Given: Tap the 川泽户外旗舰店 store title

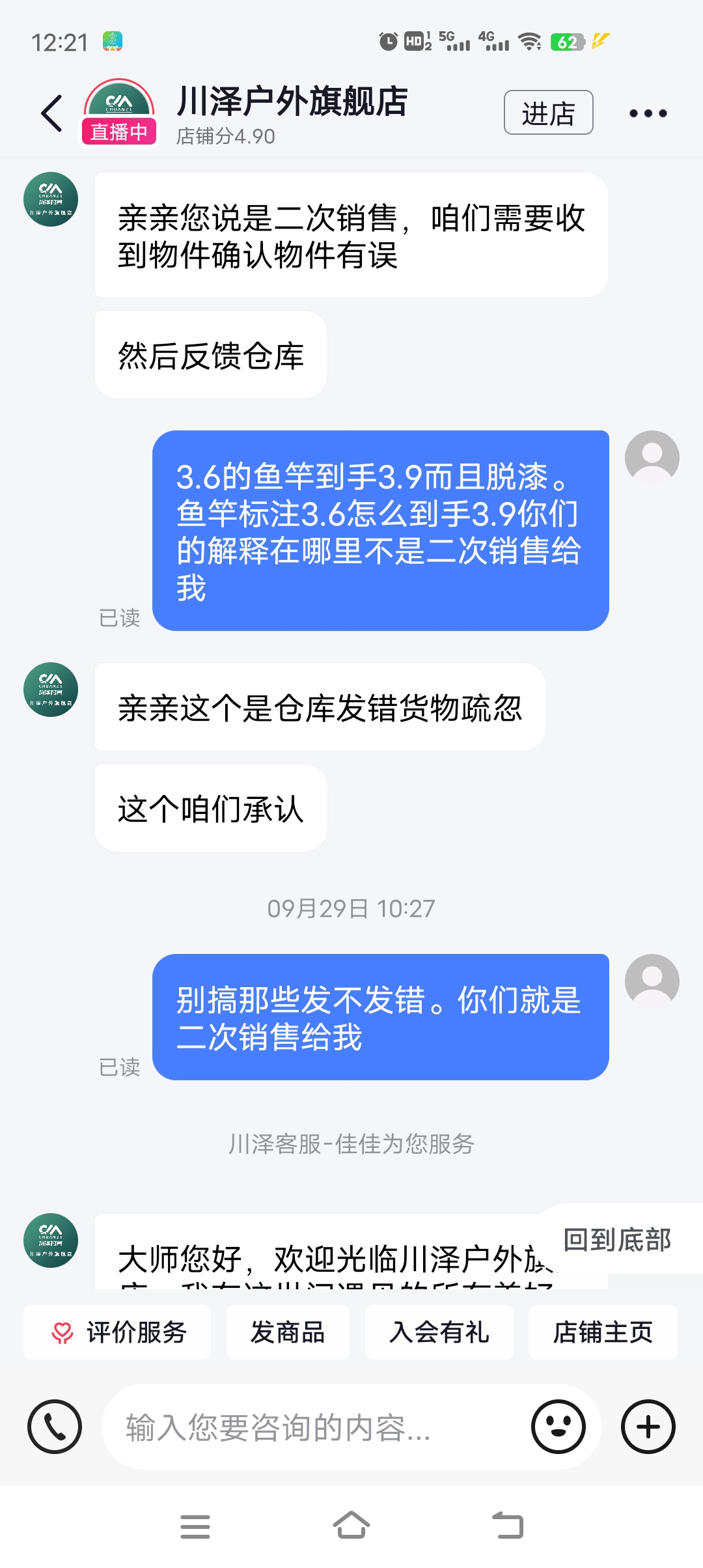Looking at the screenshot, I should 292,102.
